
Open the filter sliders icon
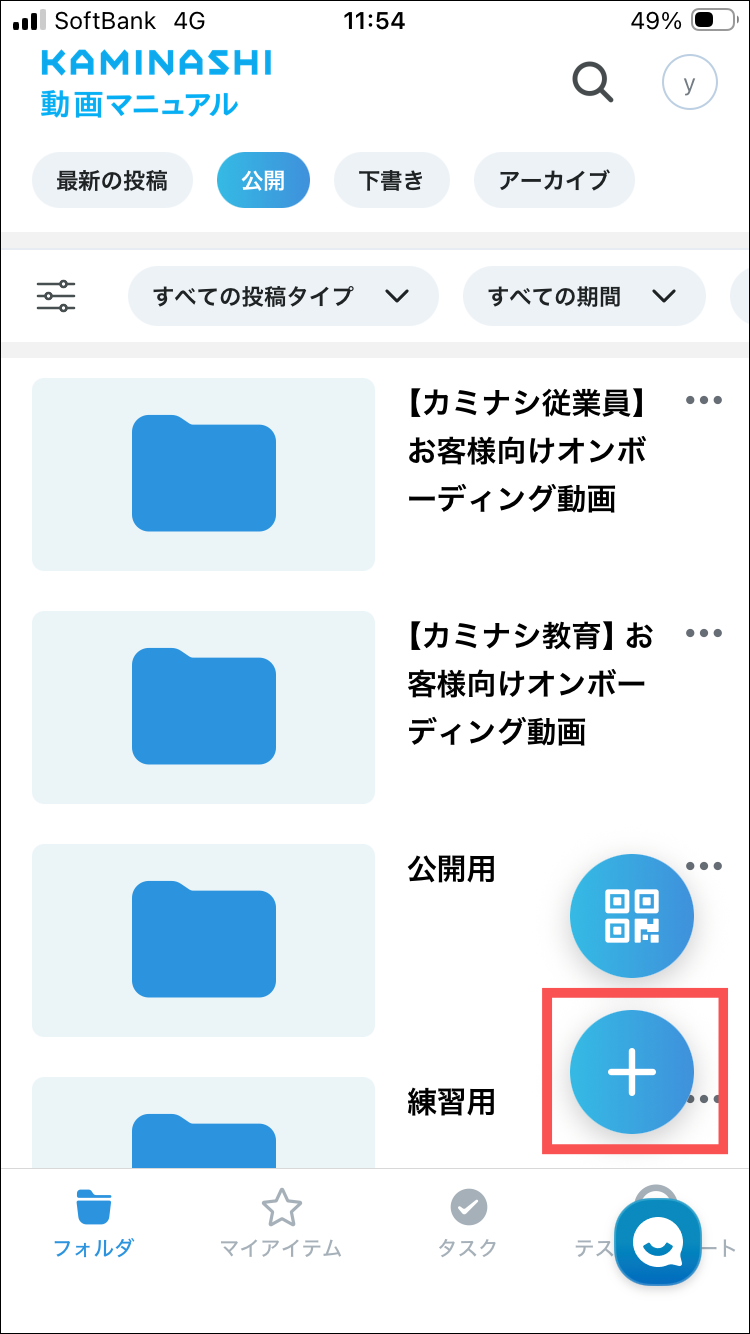(x=56, y=296)
